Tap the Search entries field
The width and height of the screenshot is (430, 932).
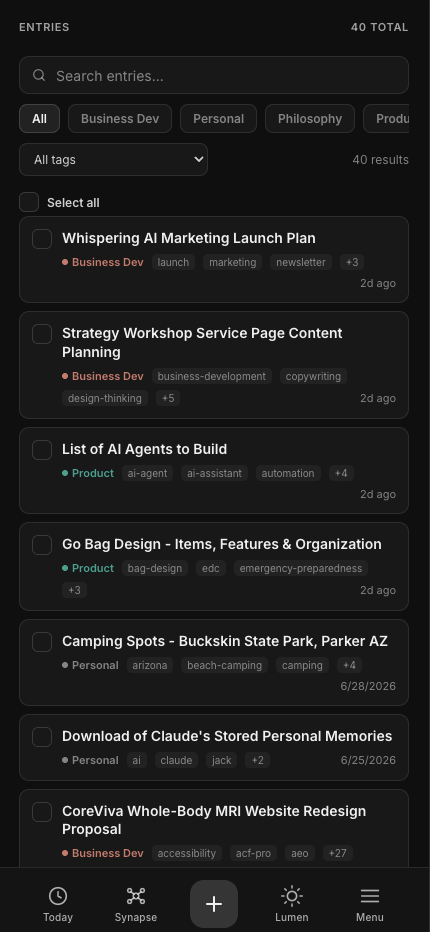click(x=214, y=75)
